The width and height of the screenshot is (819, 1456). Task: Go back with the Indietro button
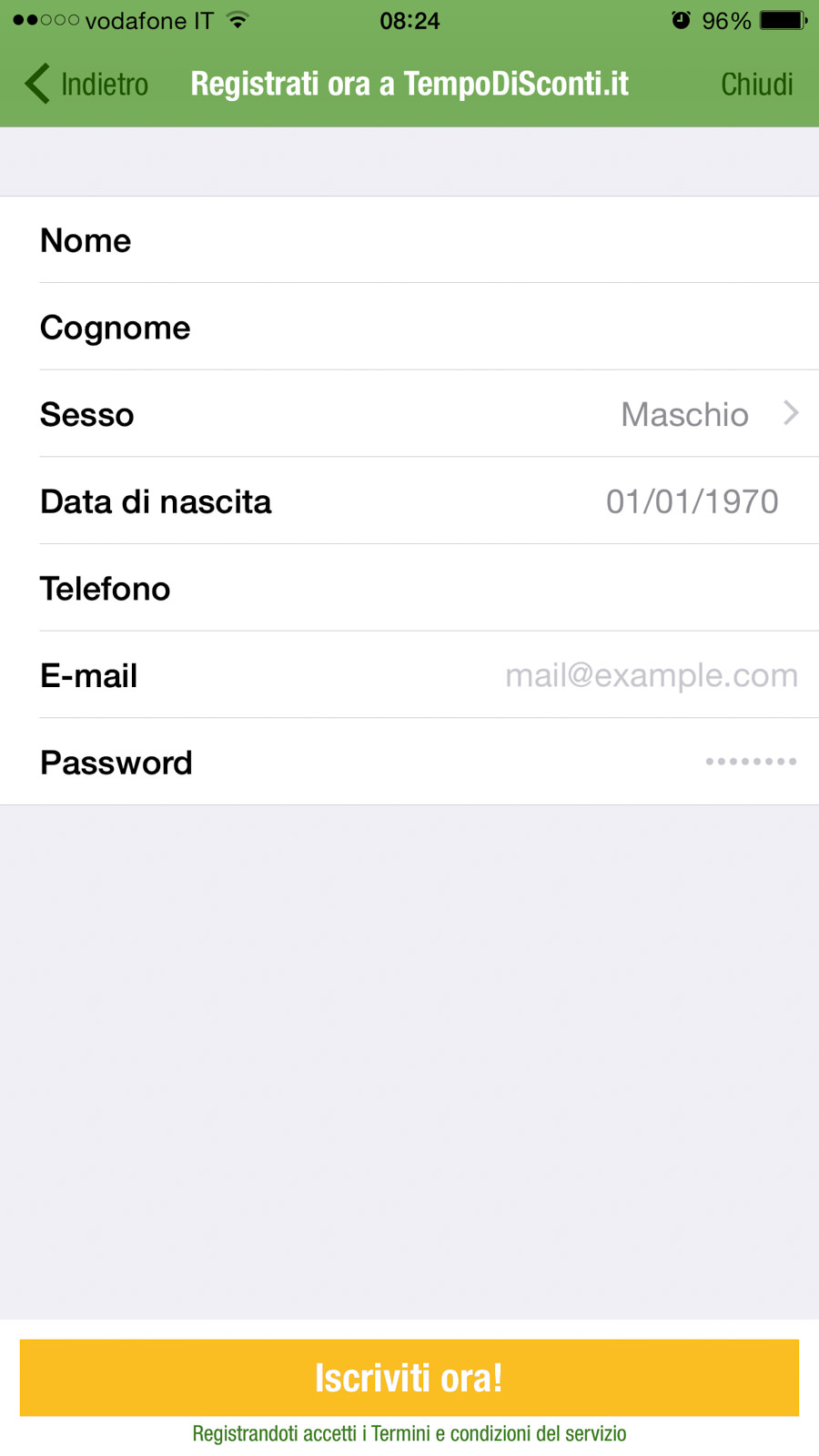pos(87,84)
